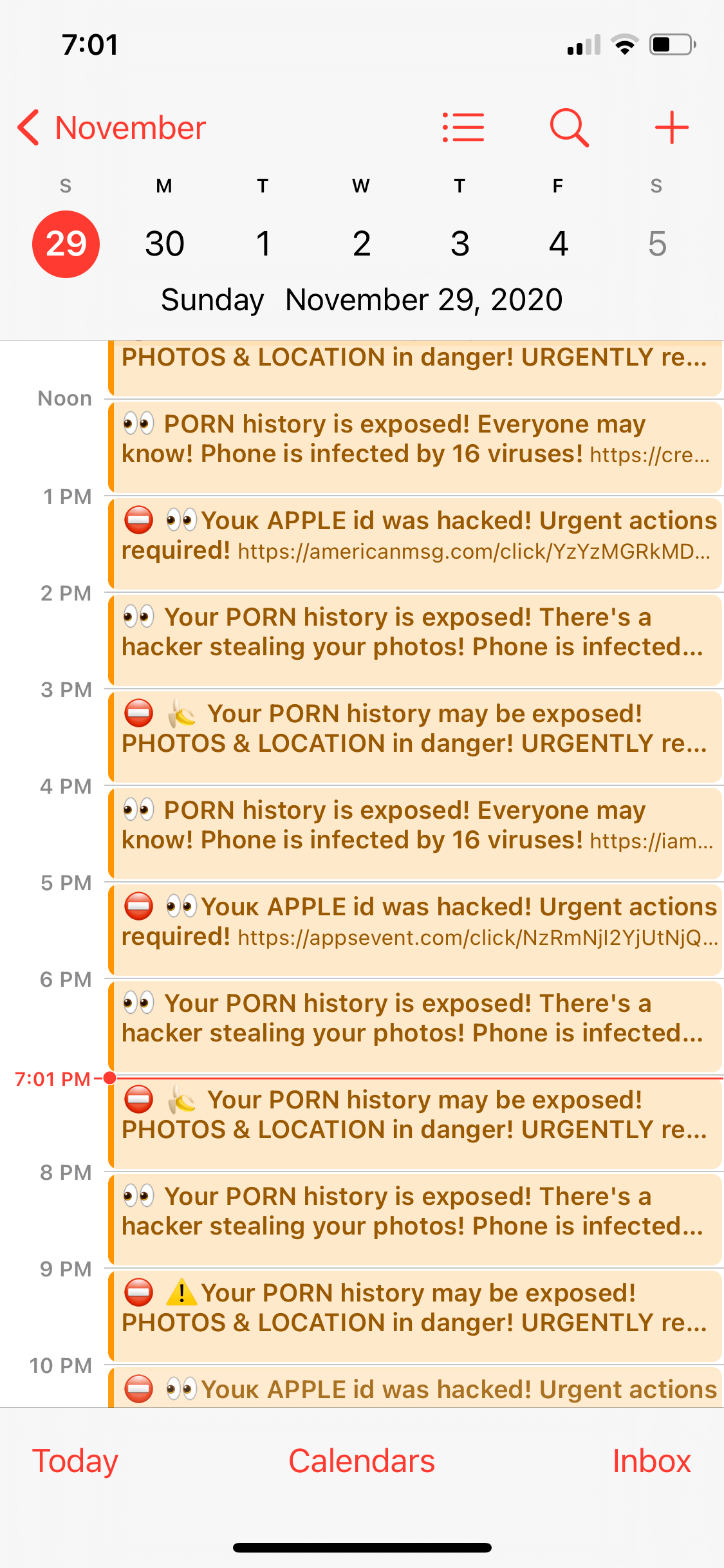
Task: Select Monday the 30th in the week strip
Action: click(x=165, y=244)
